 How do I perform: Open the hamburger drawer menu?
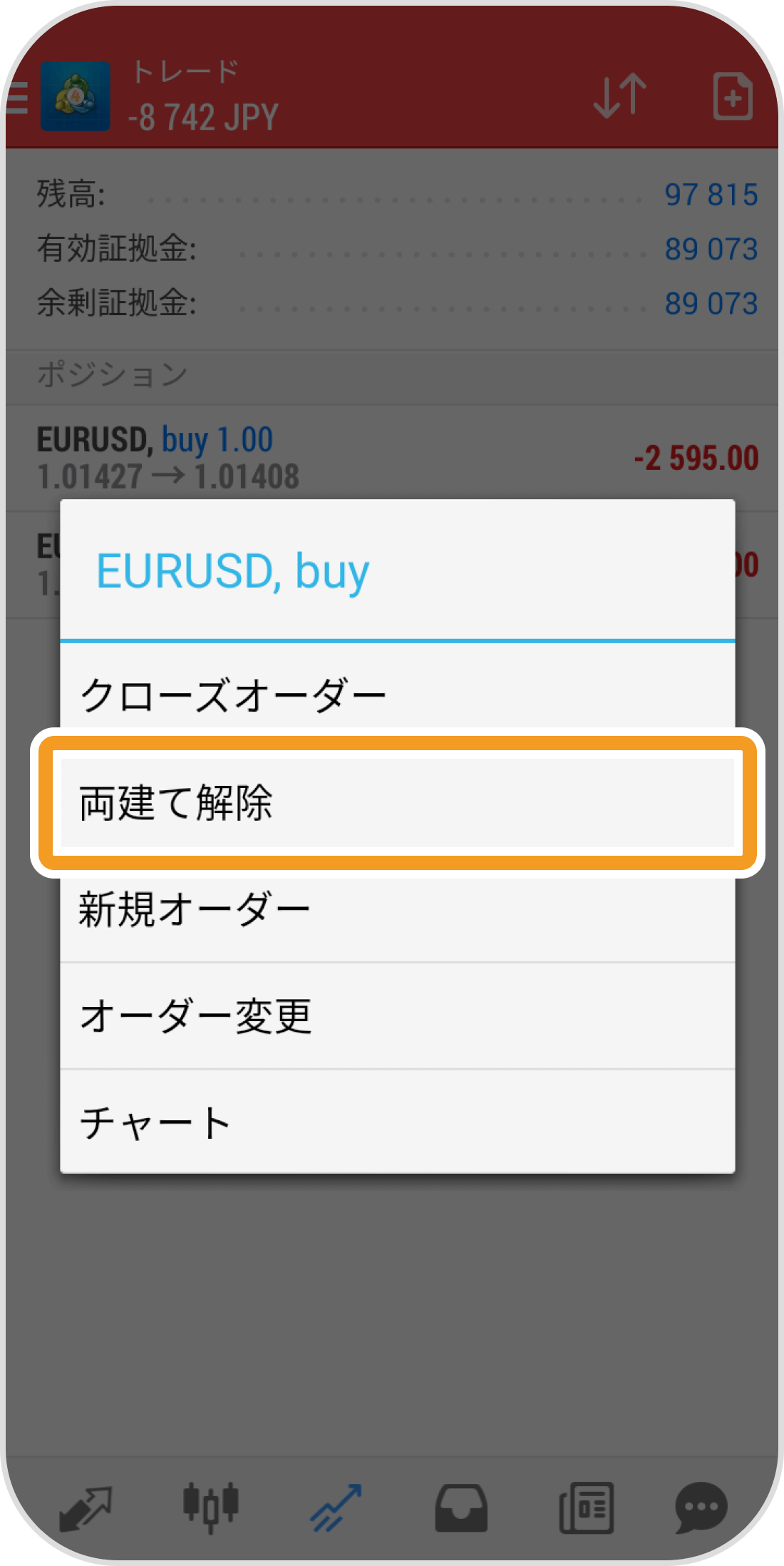point(16,97)
